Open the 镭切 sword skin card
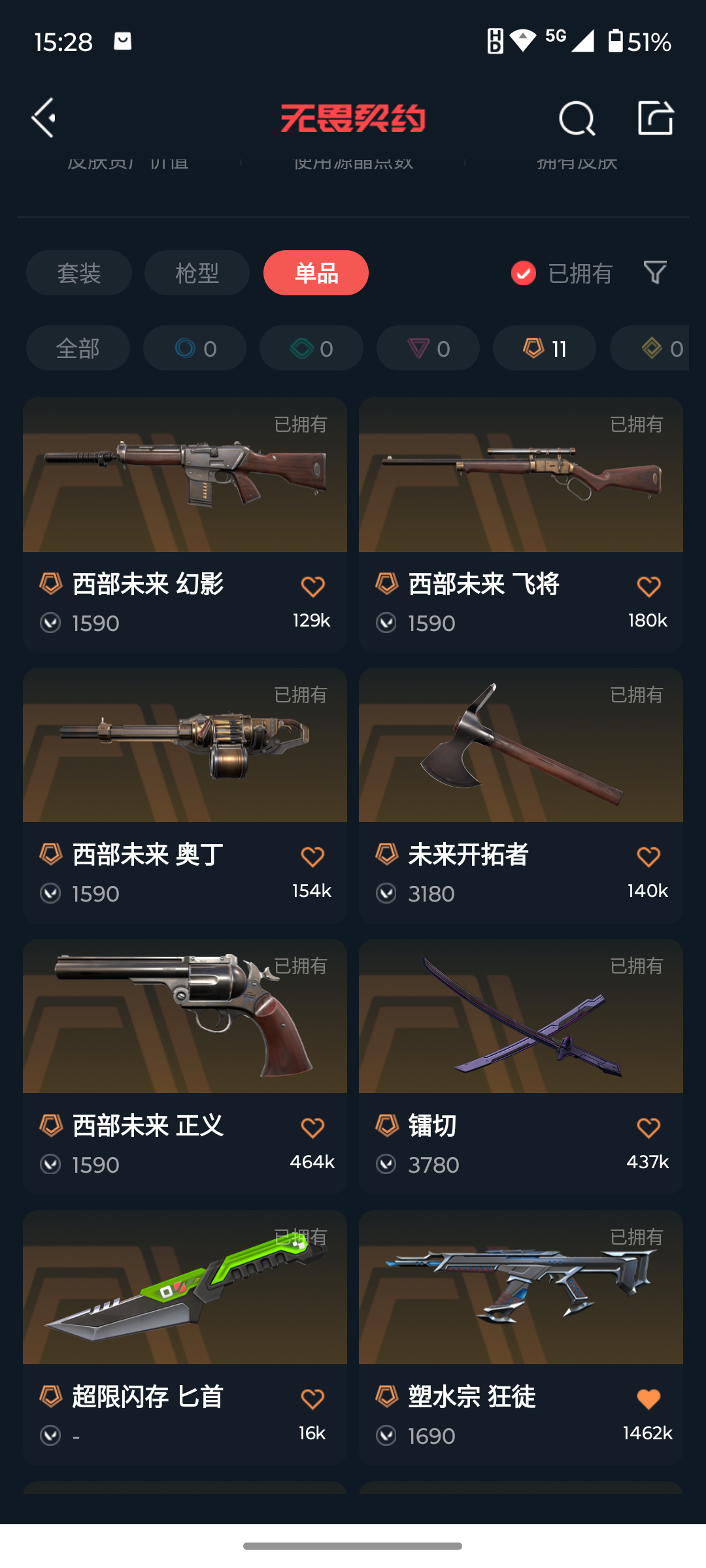 pyautogui.click(x=521, y=1066)
